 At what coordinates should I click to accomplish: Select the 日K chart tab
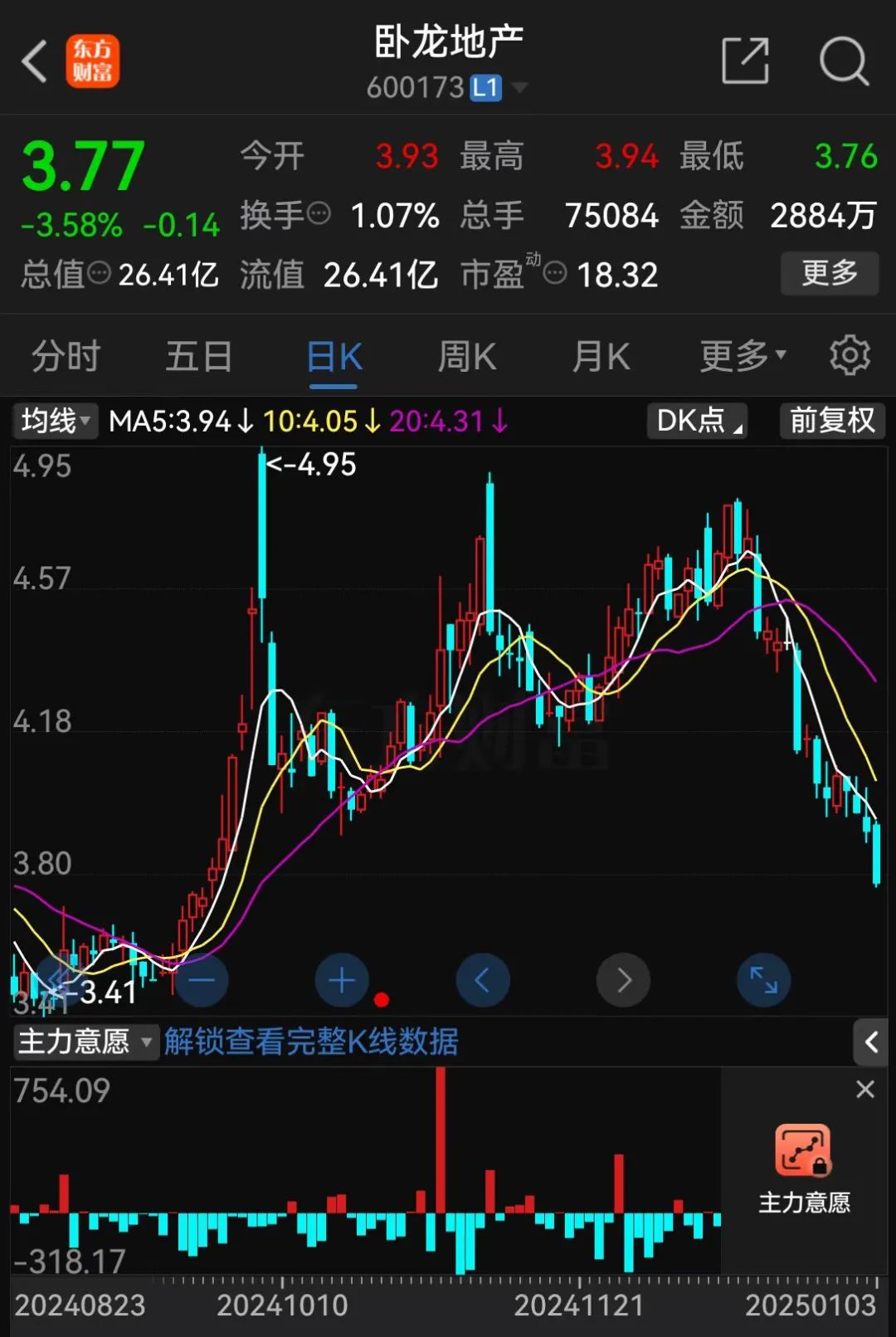[334, 357]
